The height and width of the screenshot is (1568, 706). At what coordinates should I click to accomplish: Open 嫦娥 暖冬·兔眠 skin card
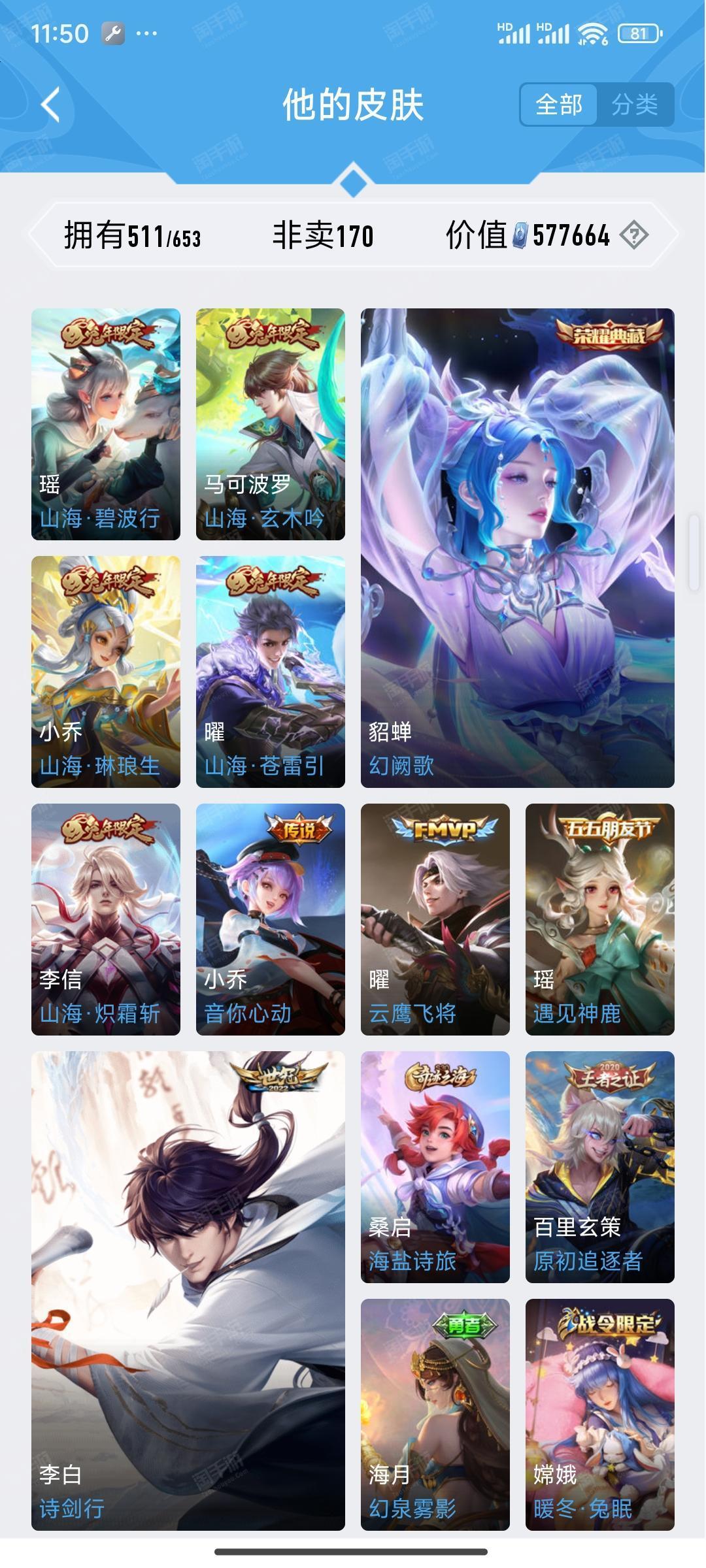tap(600, 1414)
